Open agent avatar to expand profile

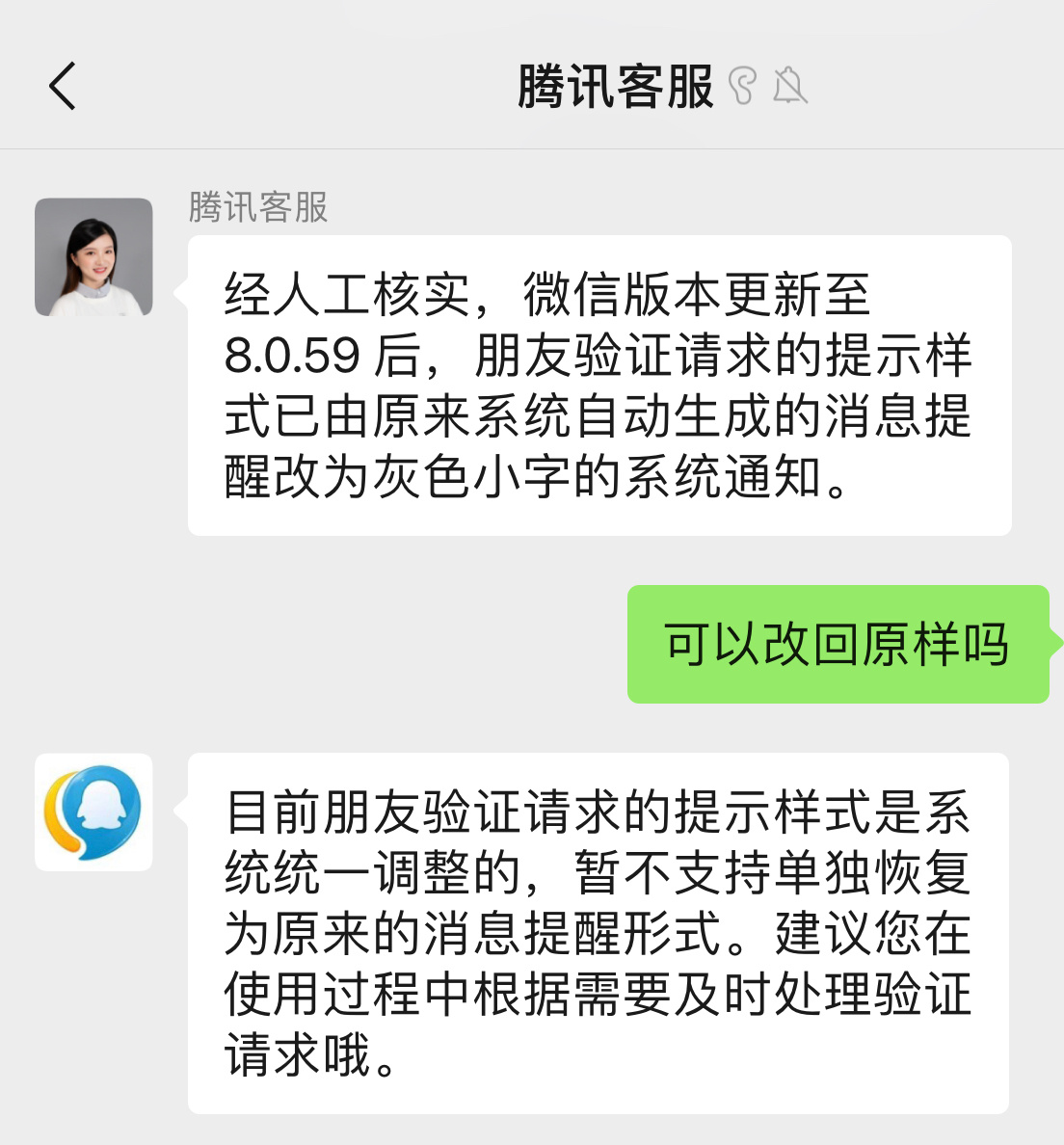93,254
